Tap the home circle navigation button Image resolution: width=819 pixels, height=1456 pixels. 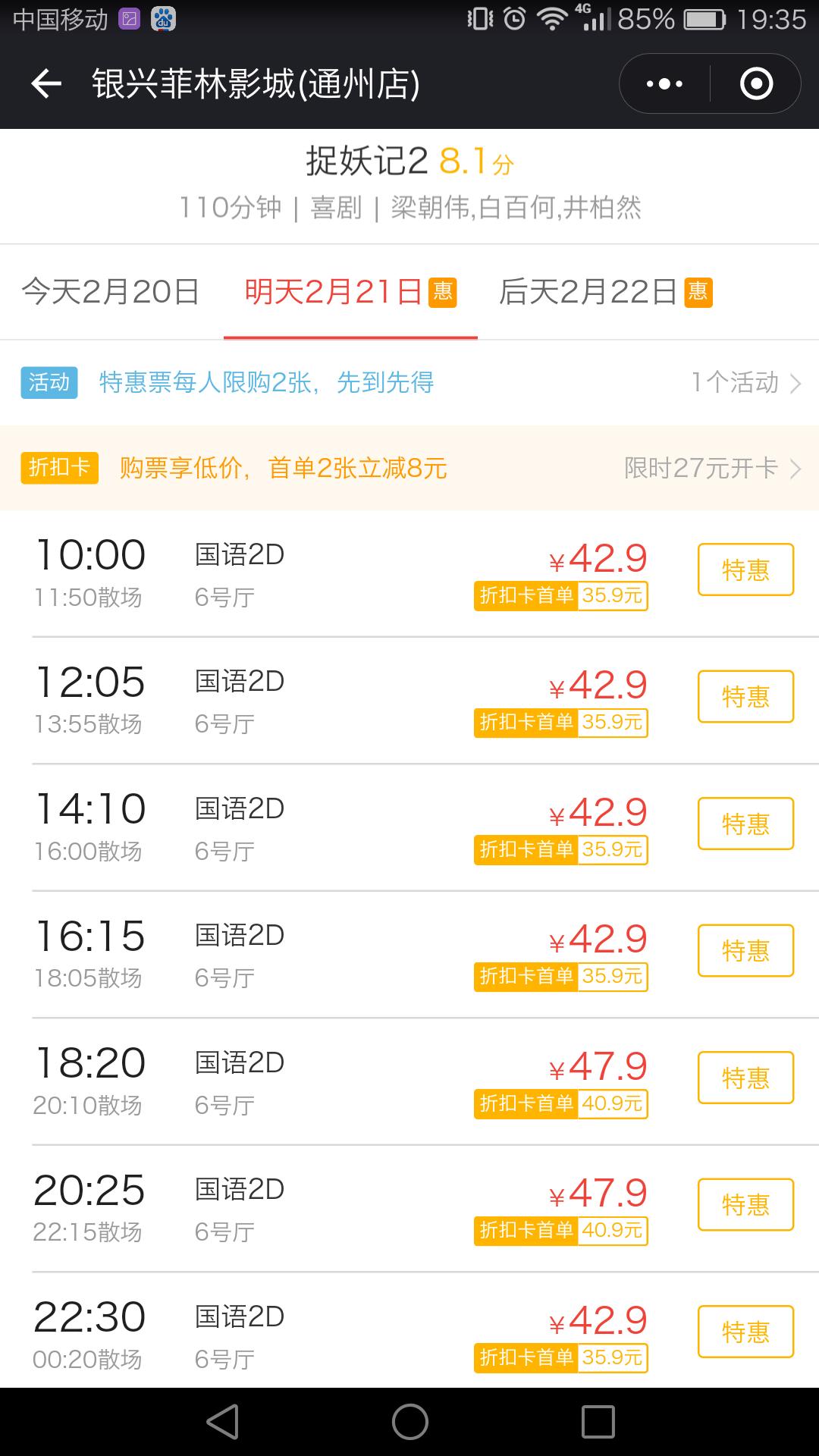pos(409,1420)
